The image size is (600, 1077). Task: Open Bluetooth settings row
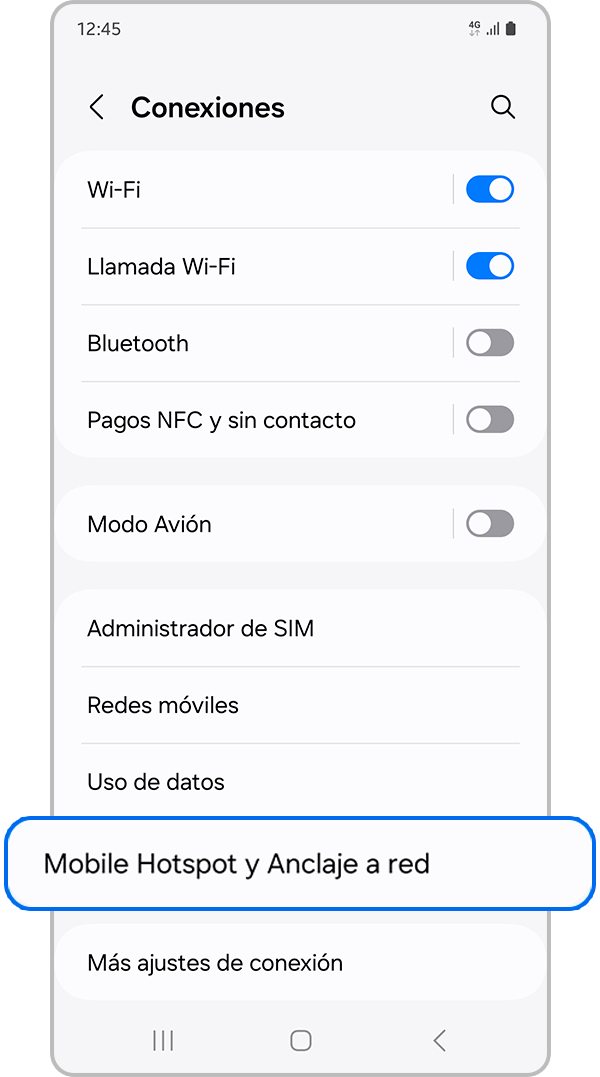click(250, 343)
